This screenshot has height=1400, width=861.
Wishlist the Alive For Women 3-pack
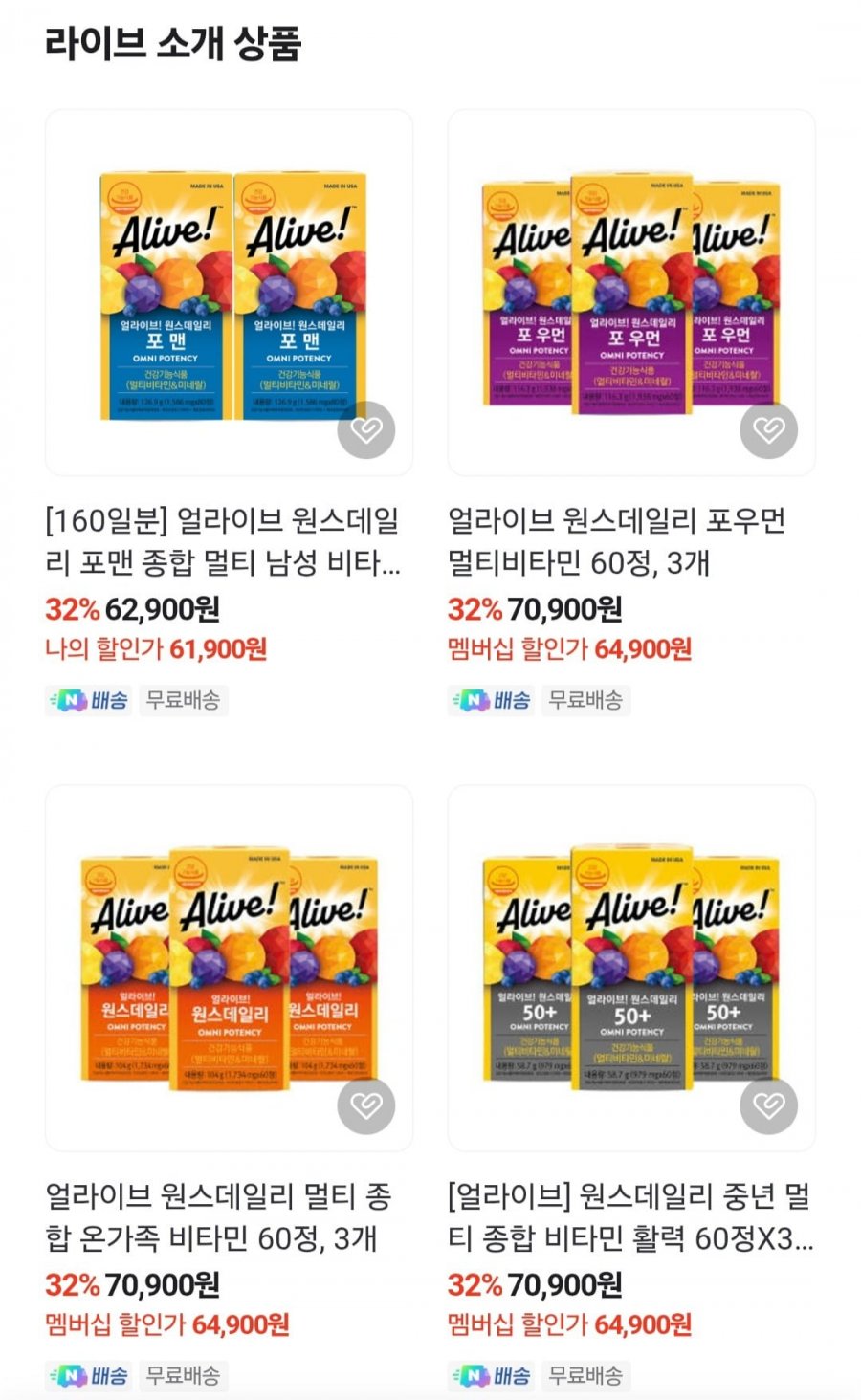click(x=768, y=430)
